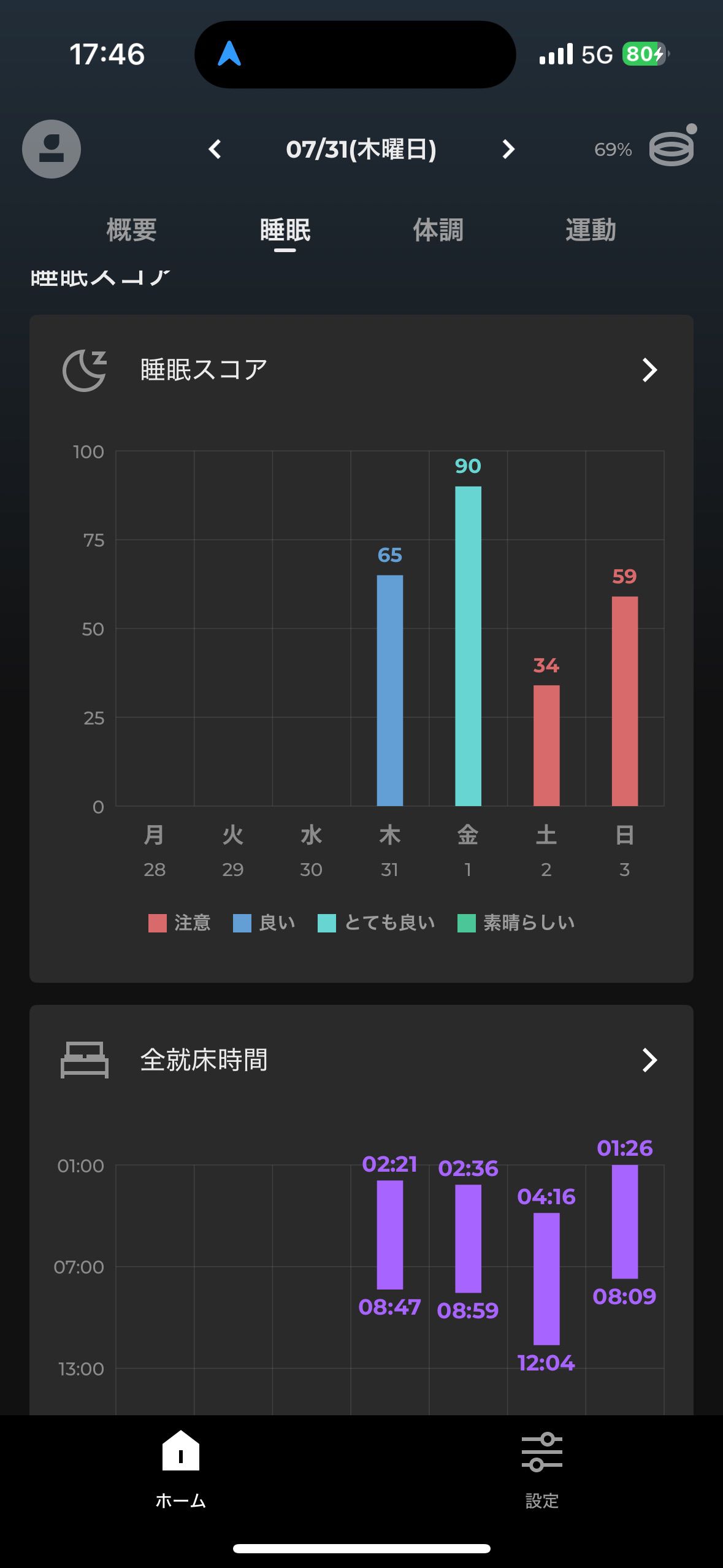
Task: Open the 設定 tab
Action: click(542, 1469)
